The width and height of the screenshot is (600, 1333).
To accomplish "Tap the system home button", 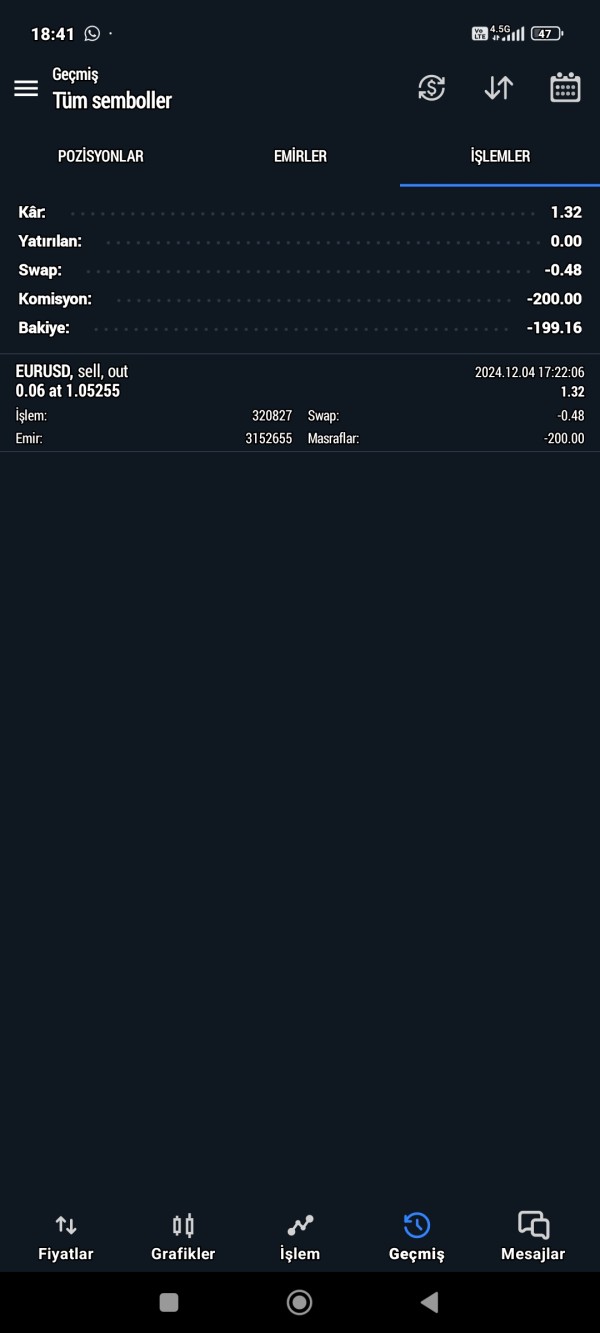I will click(x=299, y=1302).
